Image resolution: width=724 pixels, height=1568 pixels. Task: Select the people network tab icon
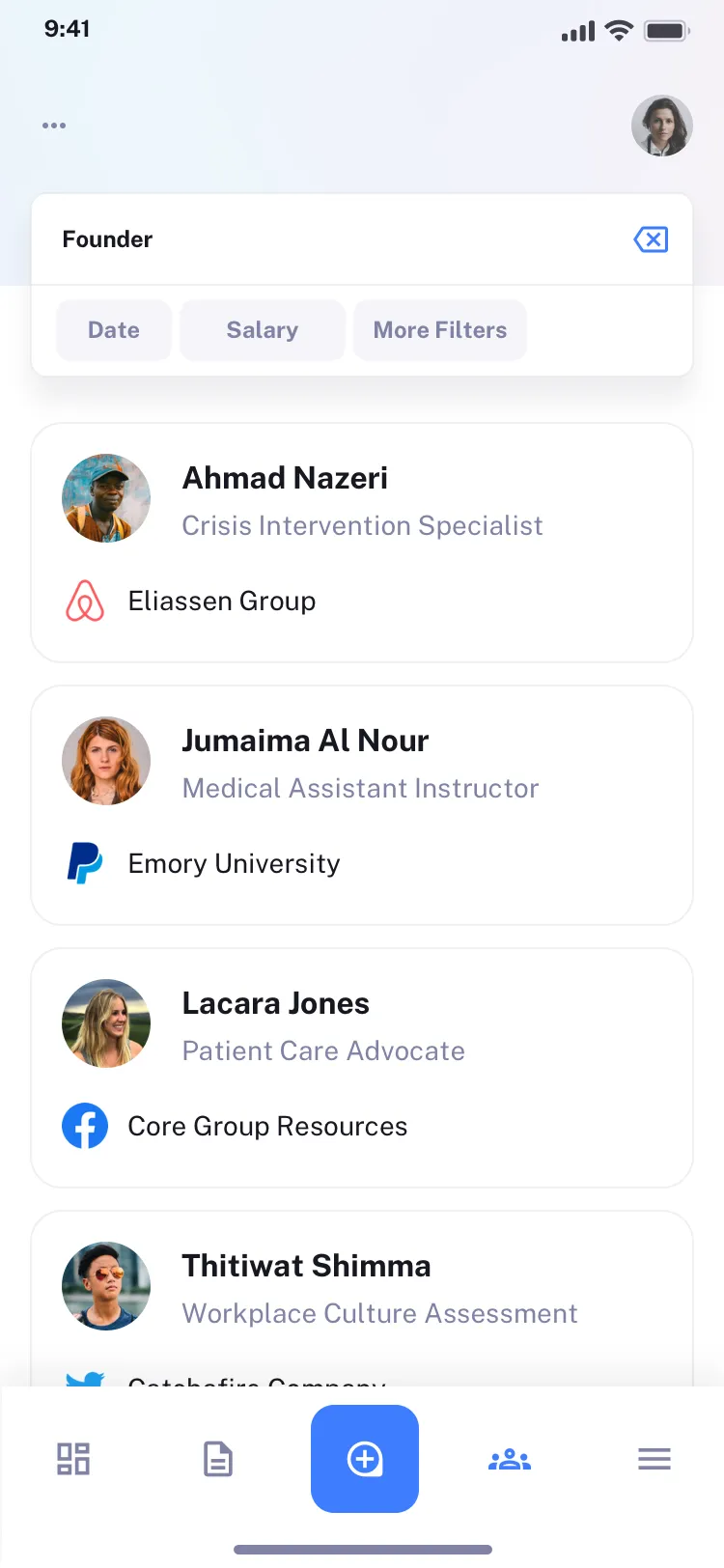509,1459
